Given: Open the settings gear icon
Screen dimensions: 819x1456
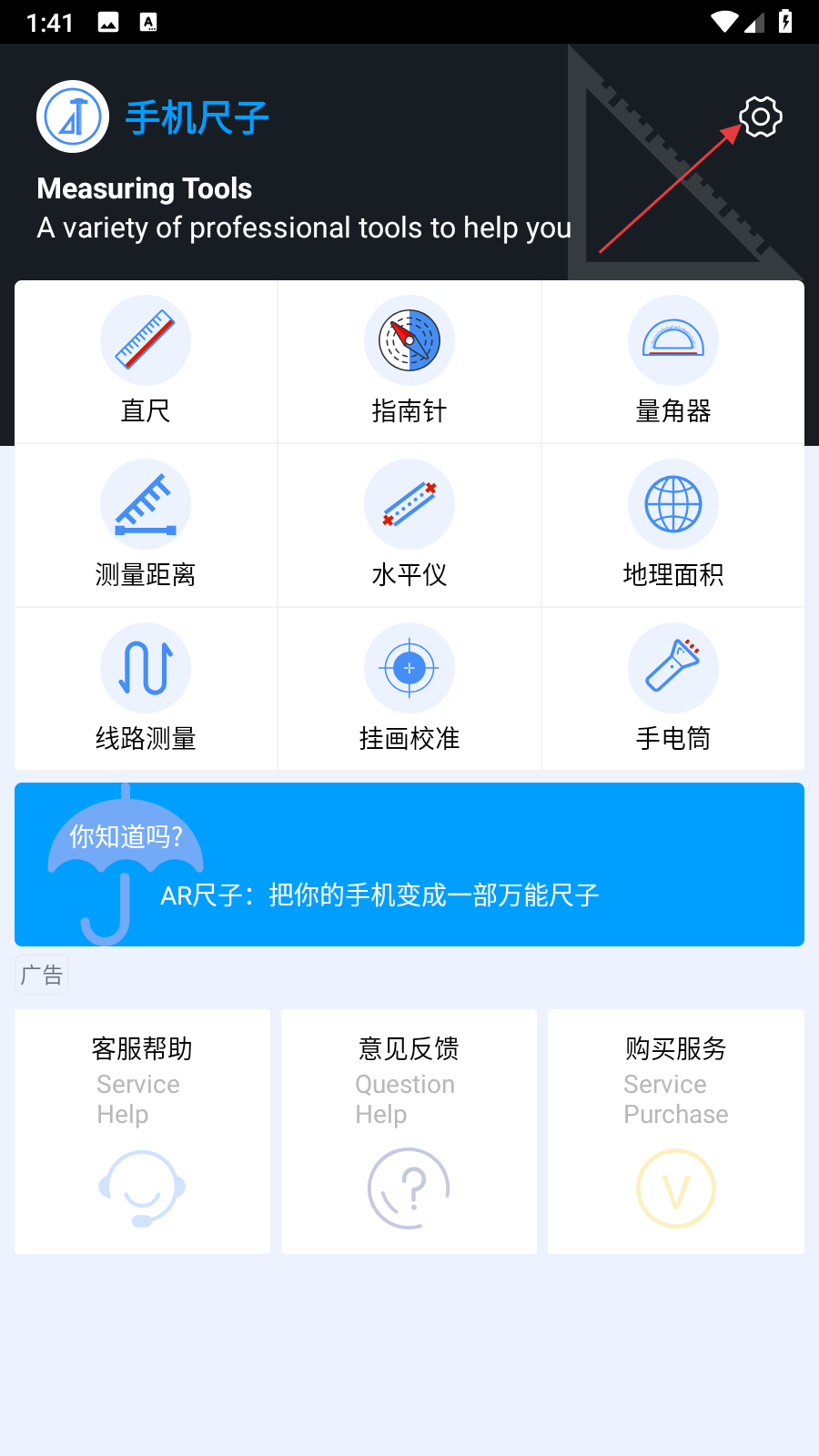Looking at the screenshot, I should (761, 116).
